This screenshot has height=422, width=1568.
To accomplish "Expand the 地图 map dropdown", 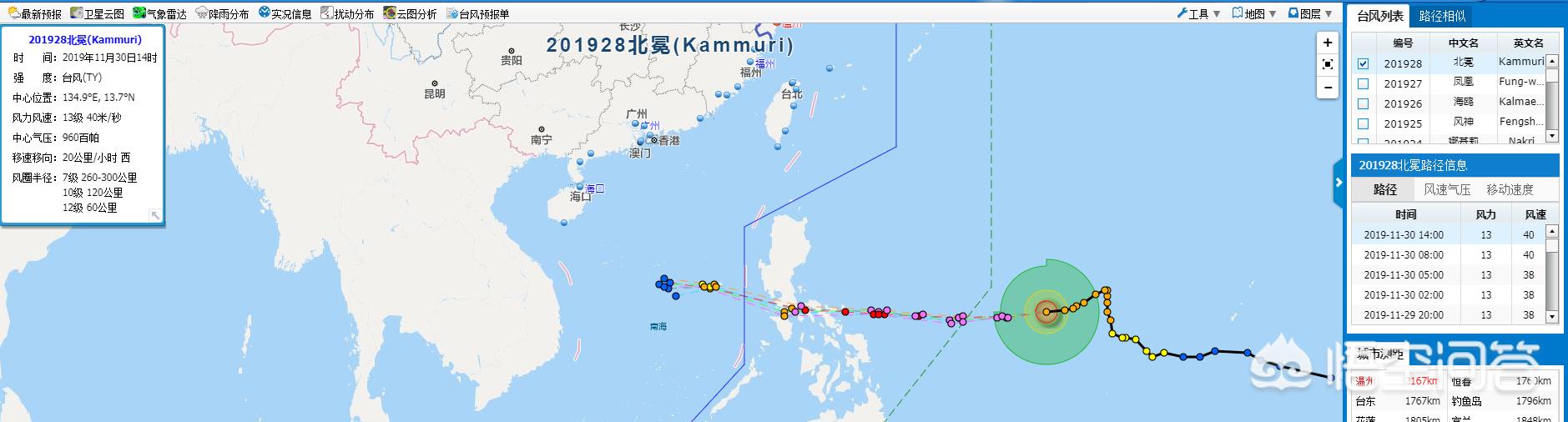I will click(1254, 13).
